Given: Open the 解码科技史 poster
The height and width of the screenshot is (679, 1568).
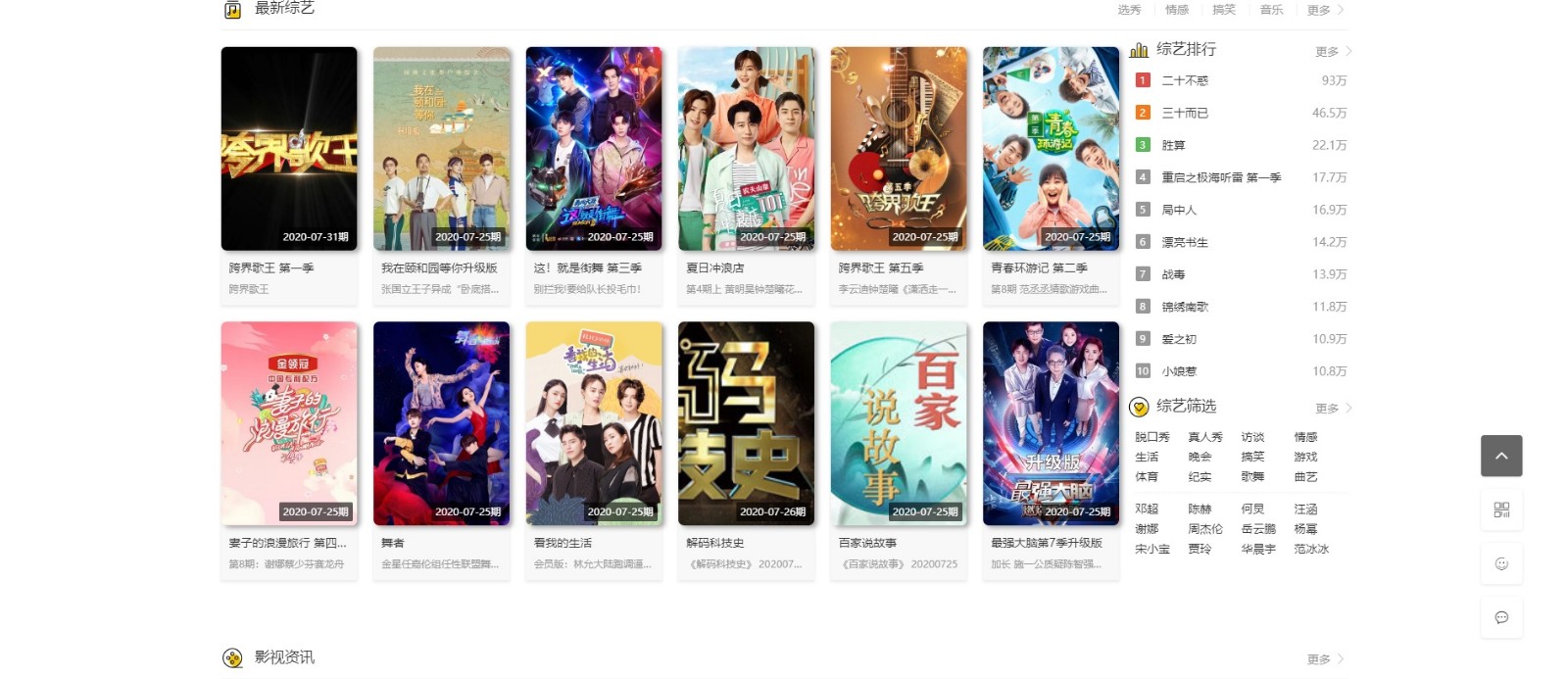Looking at the screenshot, I should [x=746, y=423].
